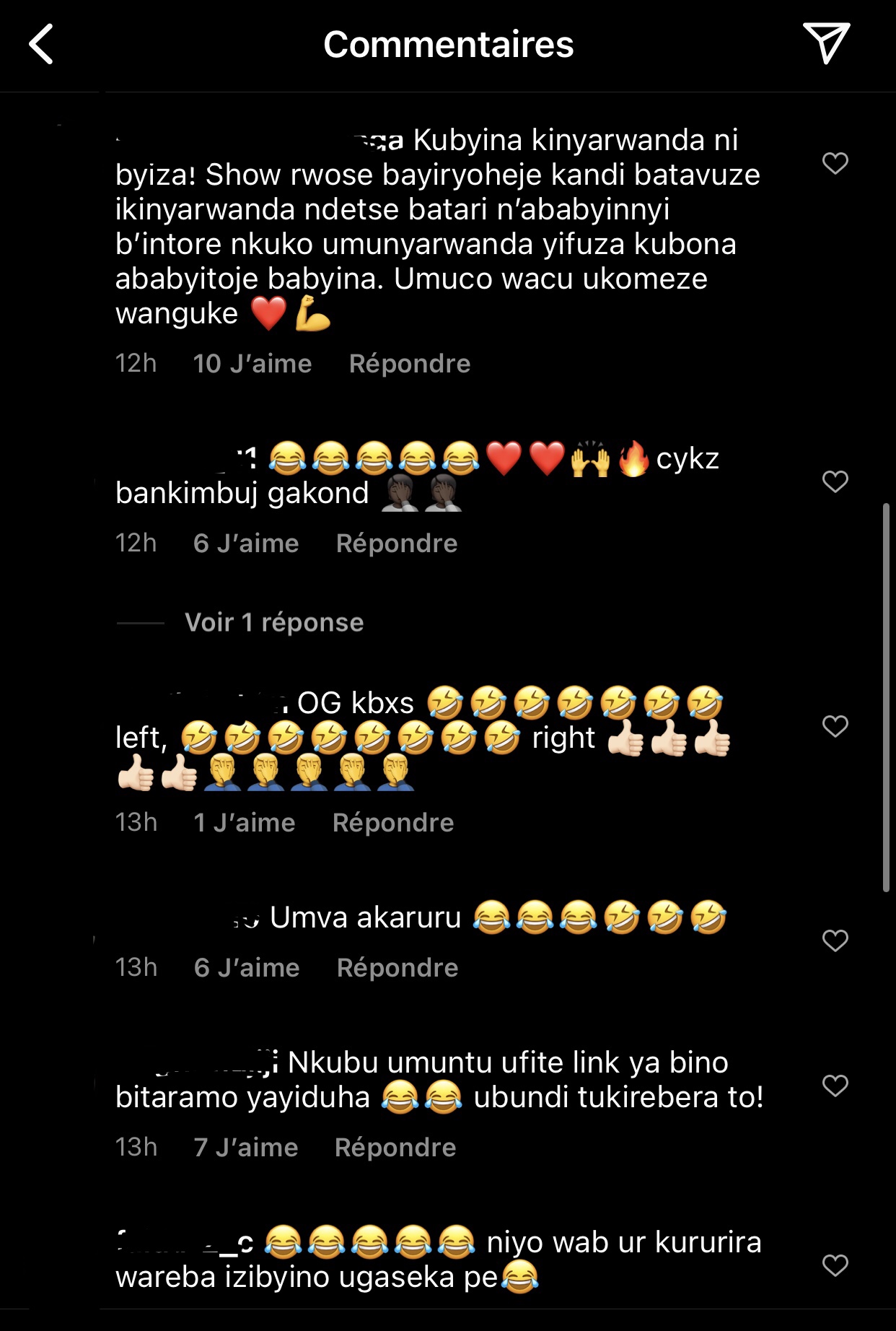
Task: Reply to the Kubyina kinyarwanda comment
Action: pos(409,364)
